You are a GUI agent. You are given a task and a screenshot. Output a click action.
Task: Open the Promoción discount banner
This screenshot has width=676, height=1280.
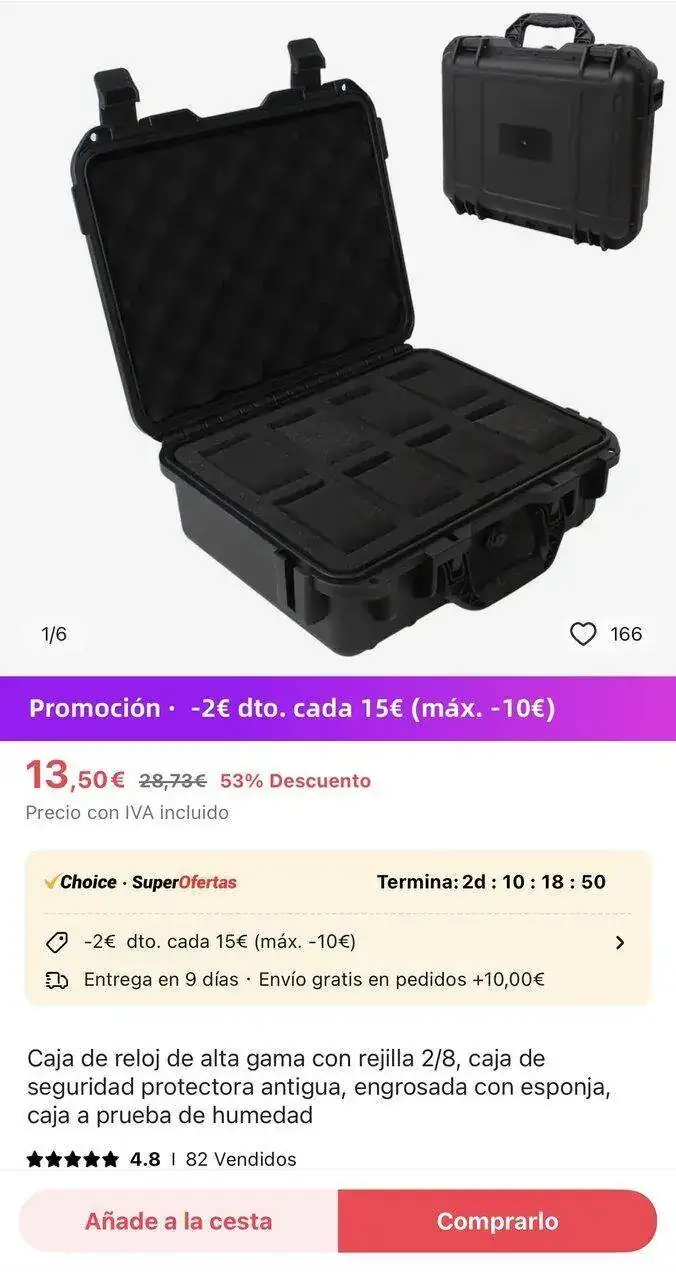coord(338,708)
